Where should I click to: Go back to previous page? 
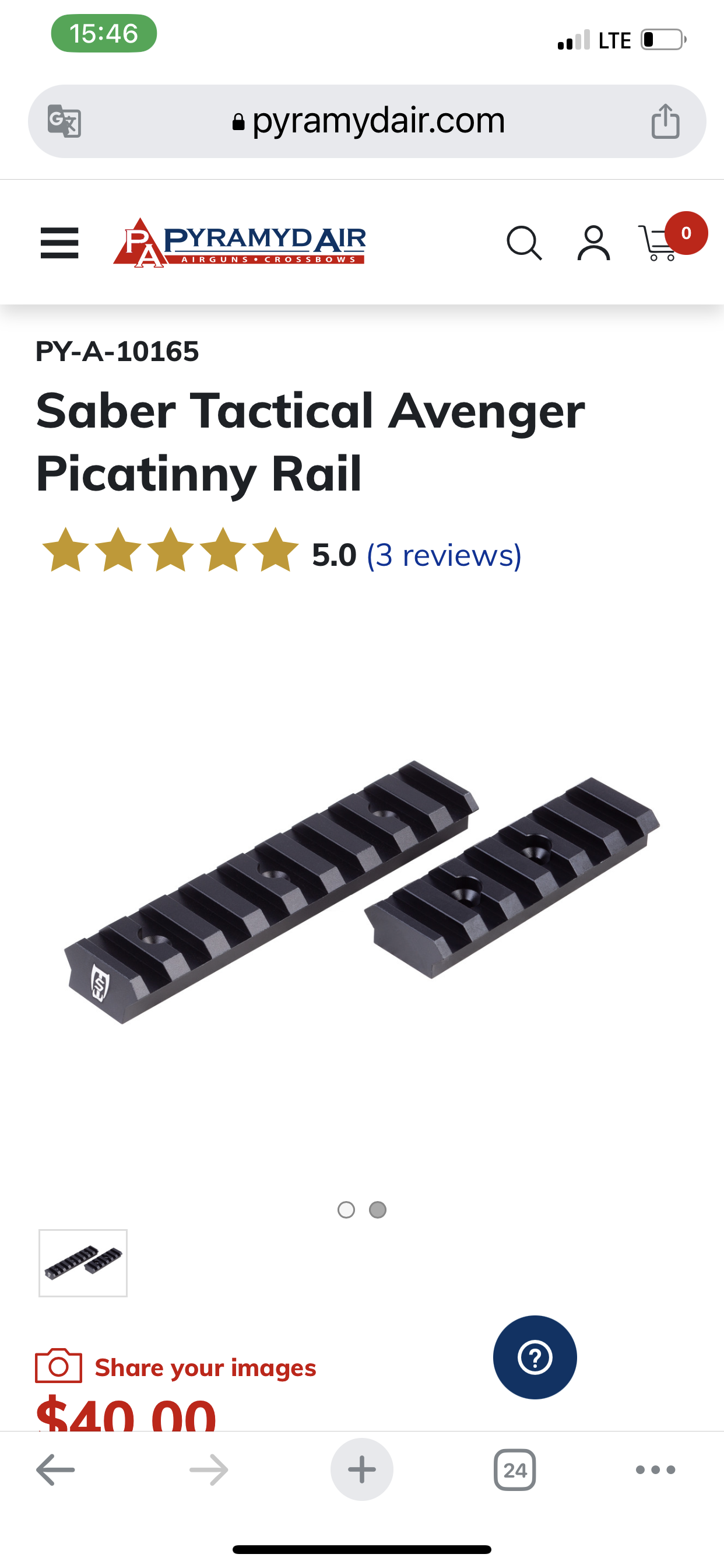point(55,1470)
